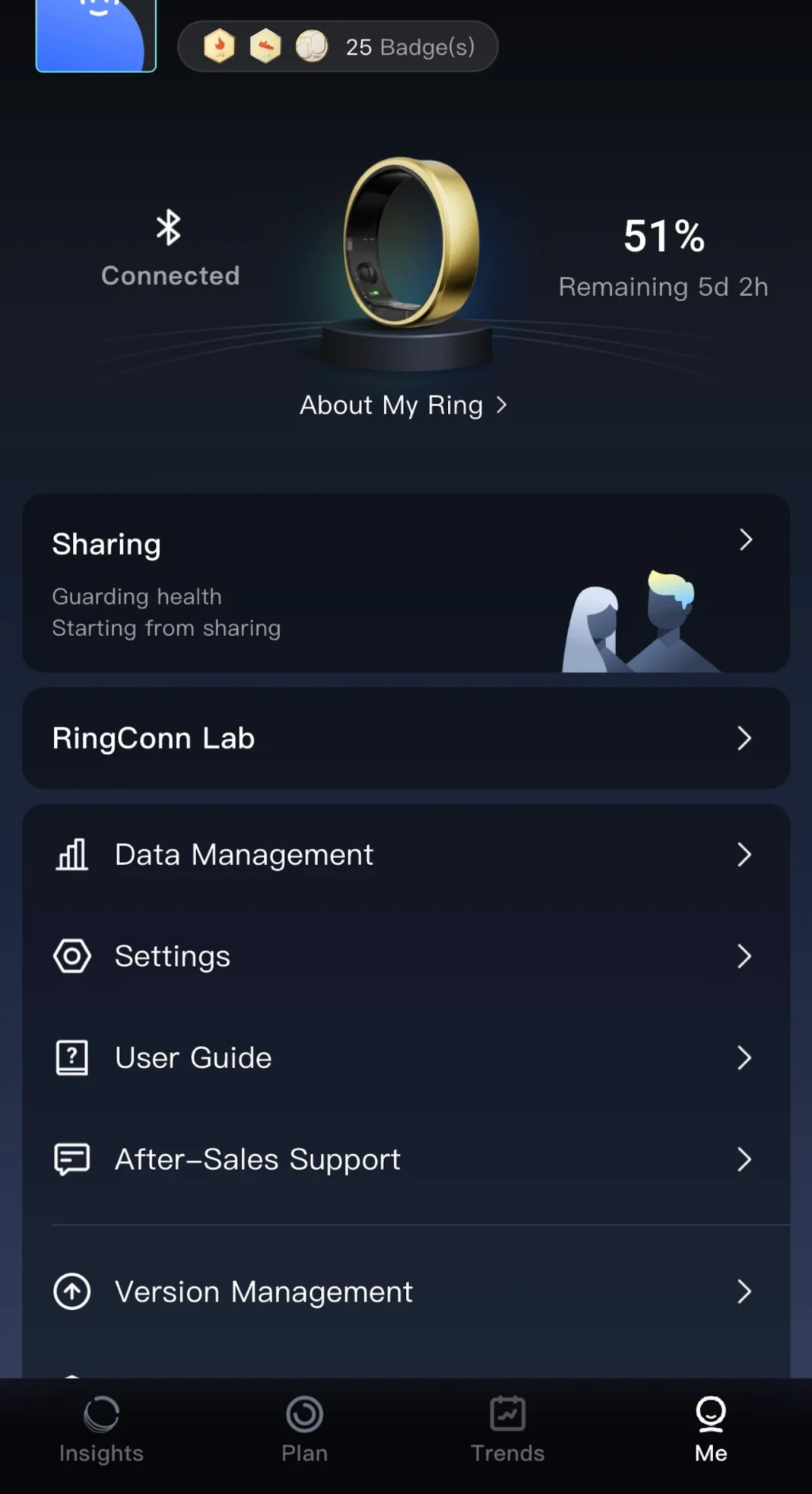Click the Data Management bar-chart icon
The image size is (812, 1494).
pyautogui.click(x=71, y=854)
